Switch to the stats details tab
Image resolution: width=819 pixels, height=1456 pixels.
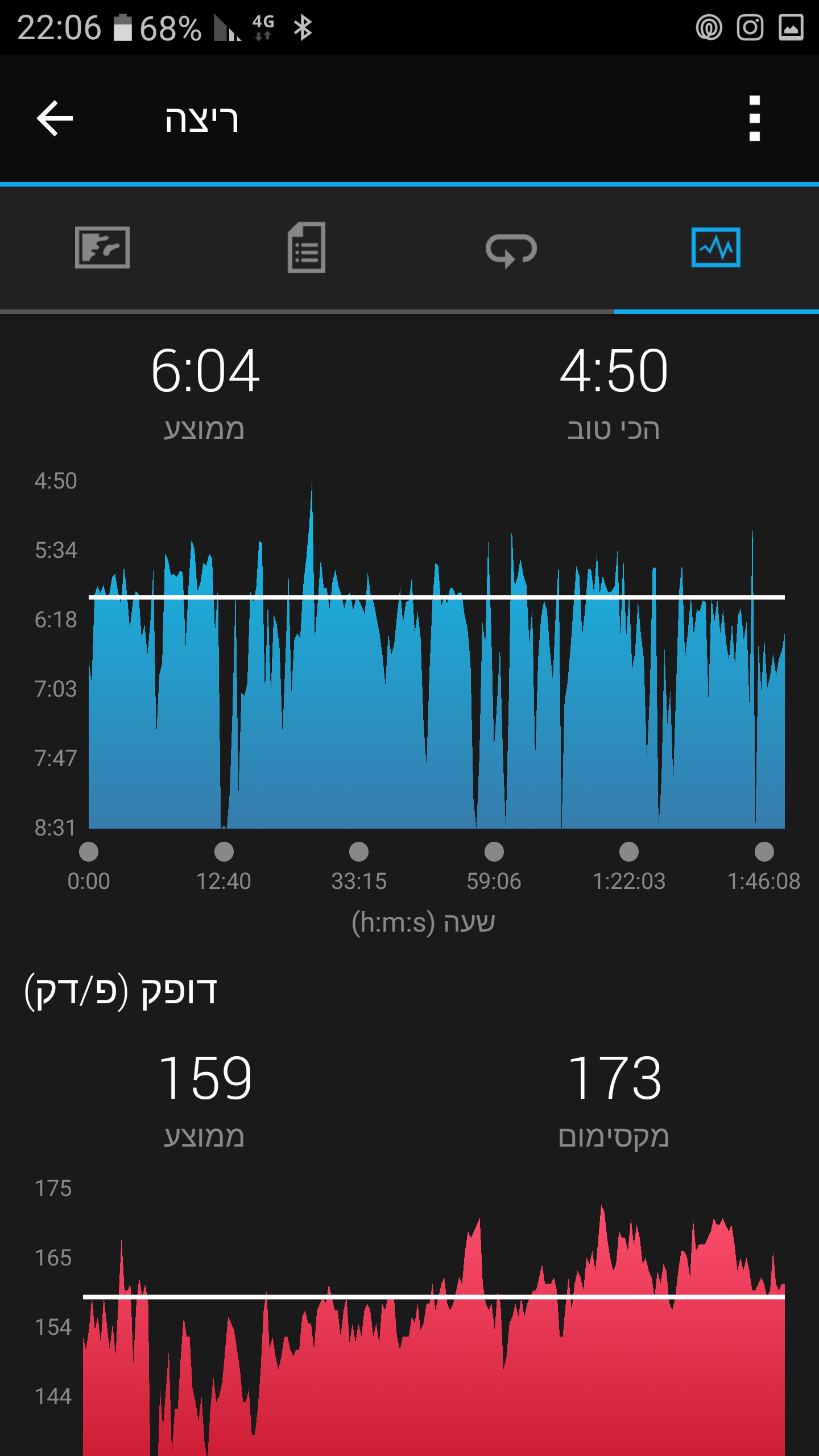click(x=307, y=248)
